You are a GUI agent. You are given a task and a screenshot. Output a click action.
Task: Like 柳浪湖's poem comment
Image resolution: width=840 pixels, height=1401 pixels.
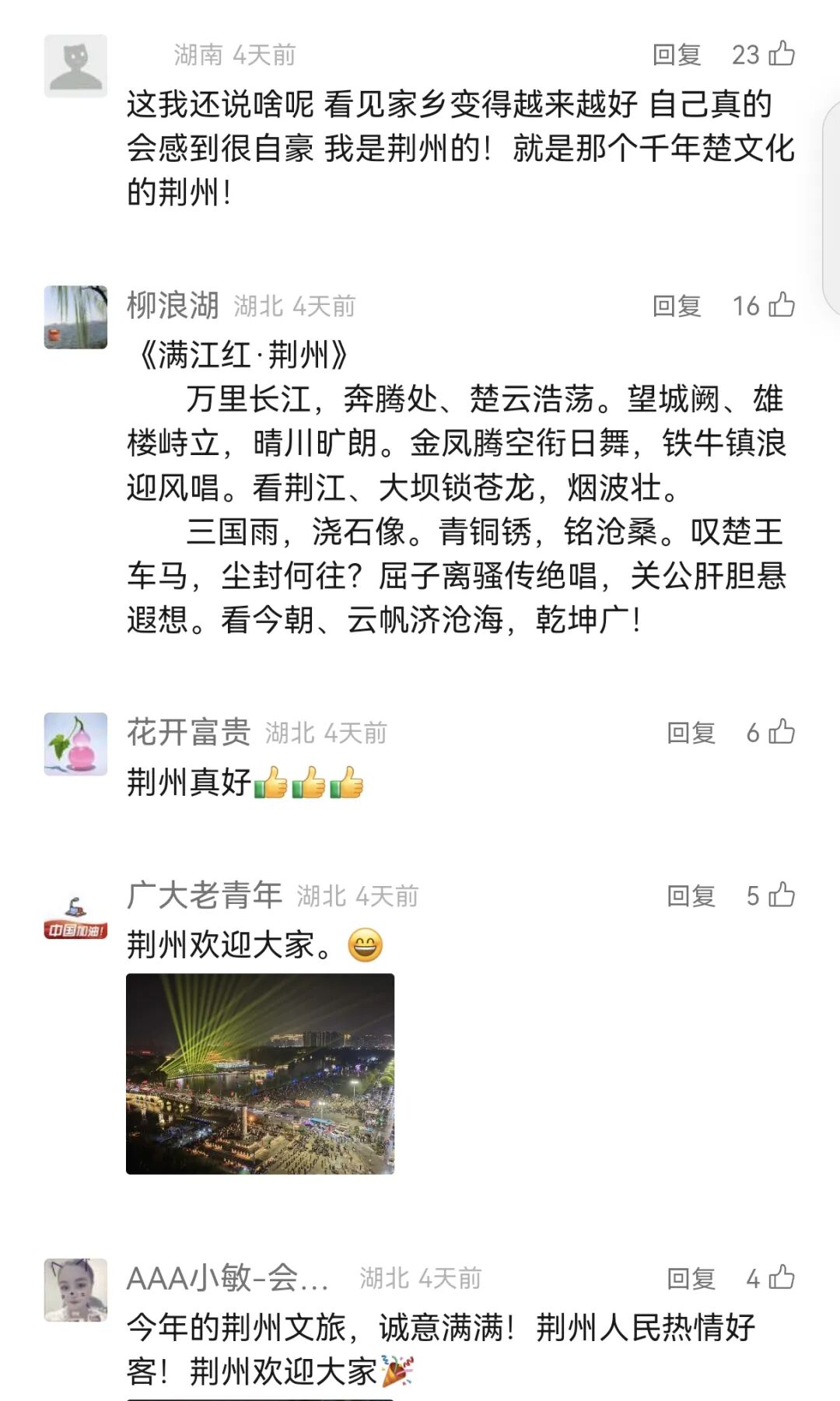pyautogui.click(x=781, y=305)
